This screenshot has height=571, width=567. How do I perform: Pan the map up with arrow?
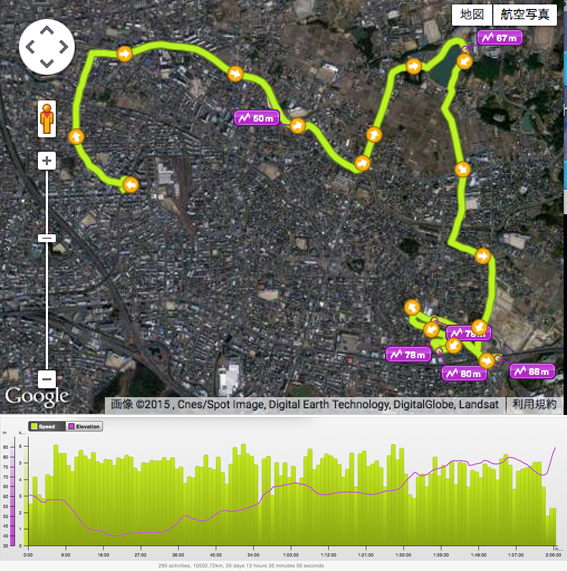(x=47, y=31)
